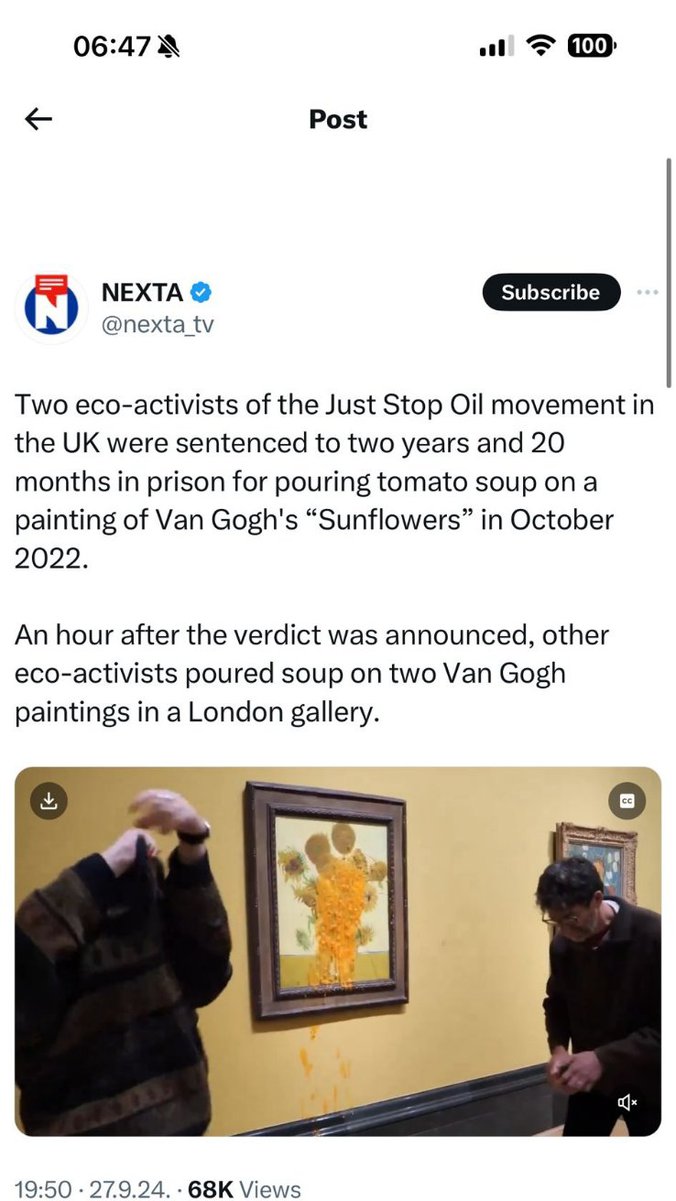Go back using the arrow icon
The height and width of the screenshot is (1201, 676).
(38, 120)
